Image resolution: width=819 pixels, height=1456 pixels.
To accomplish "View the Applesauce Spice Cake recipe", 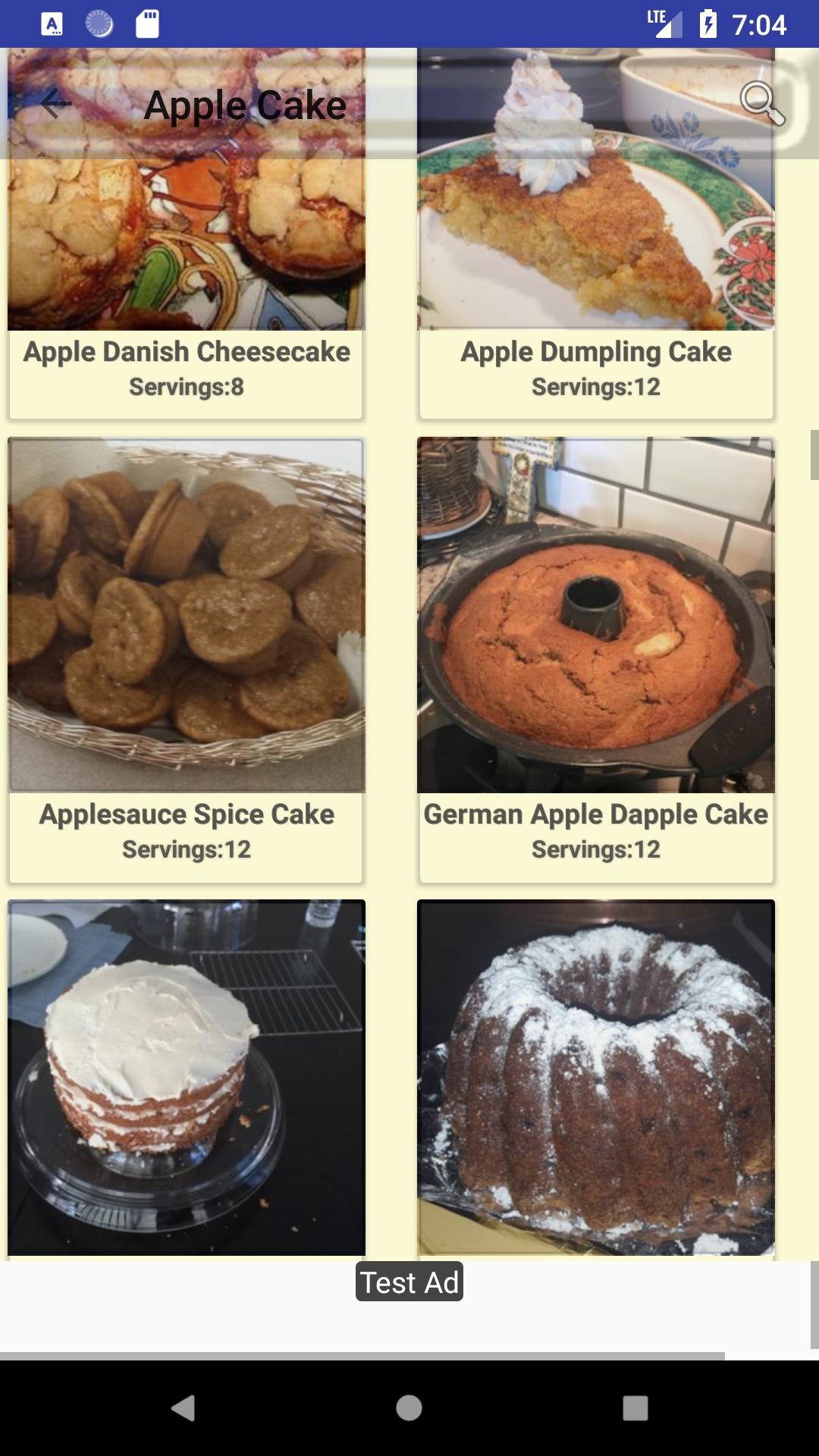I will pos(186,660).
